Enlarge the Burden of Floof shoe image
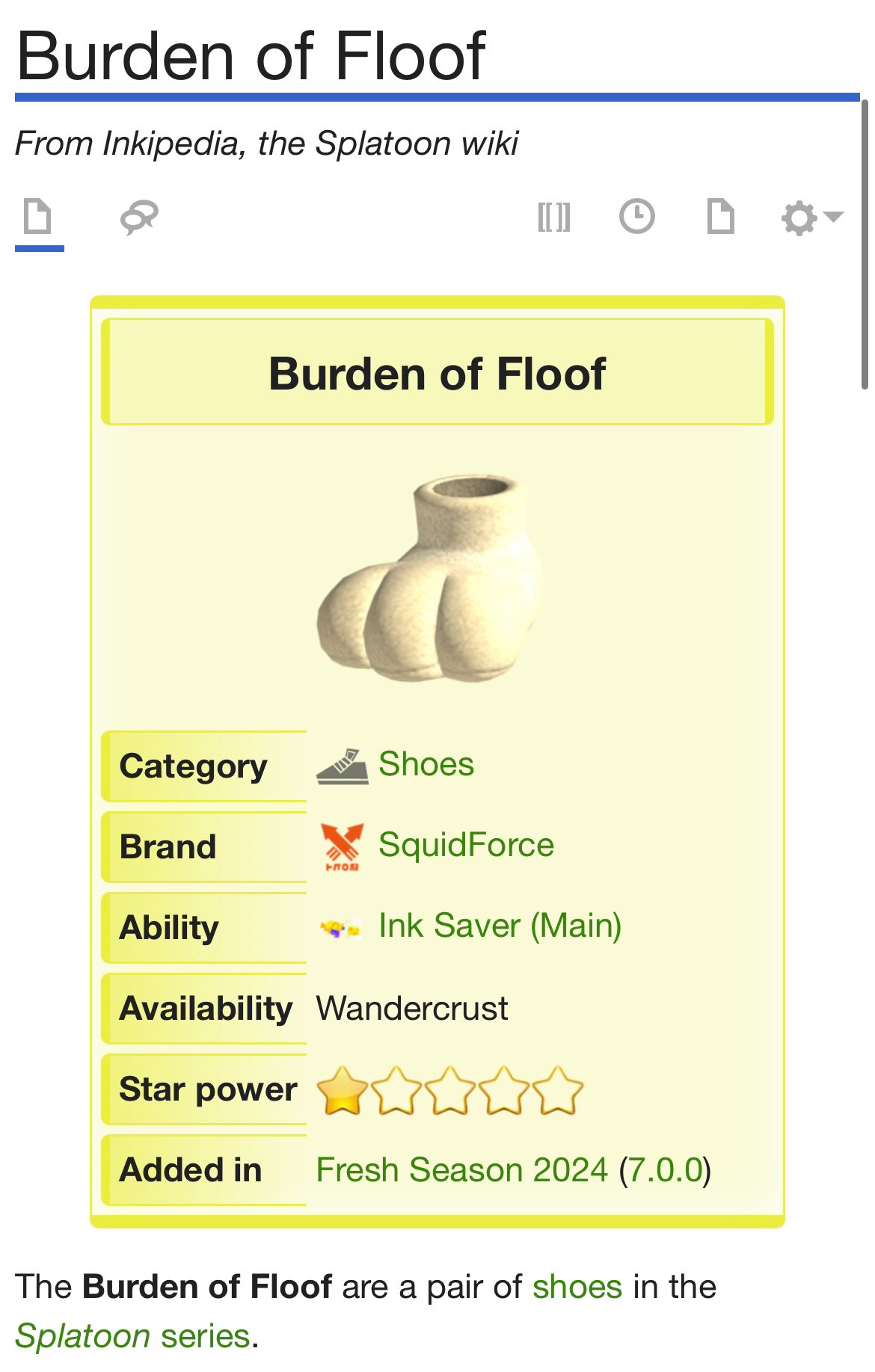 (431, 579)
